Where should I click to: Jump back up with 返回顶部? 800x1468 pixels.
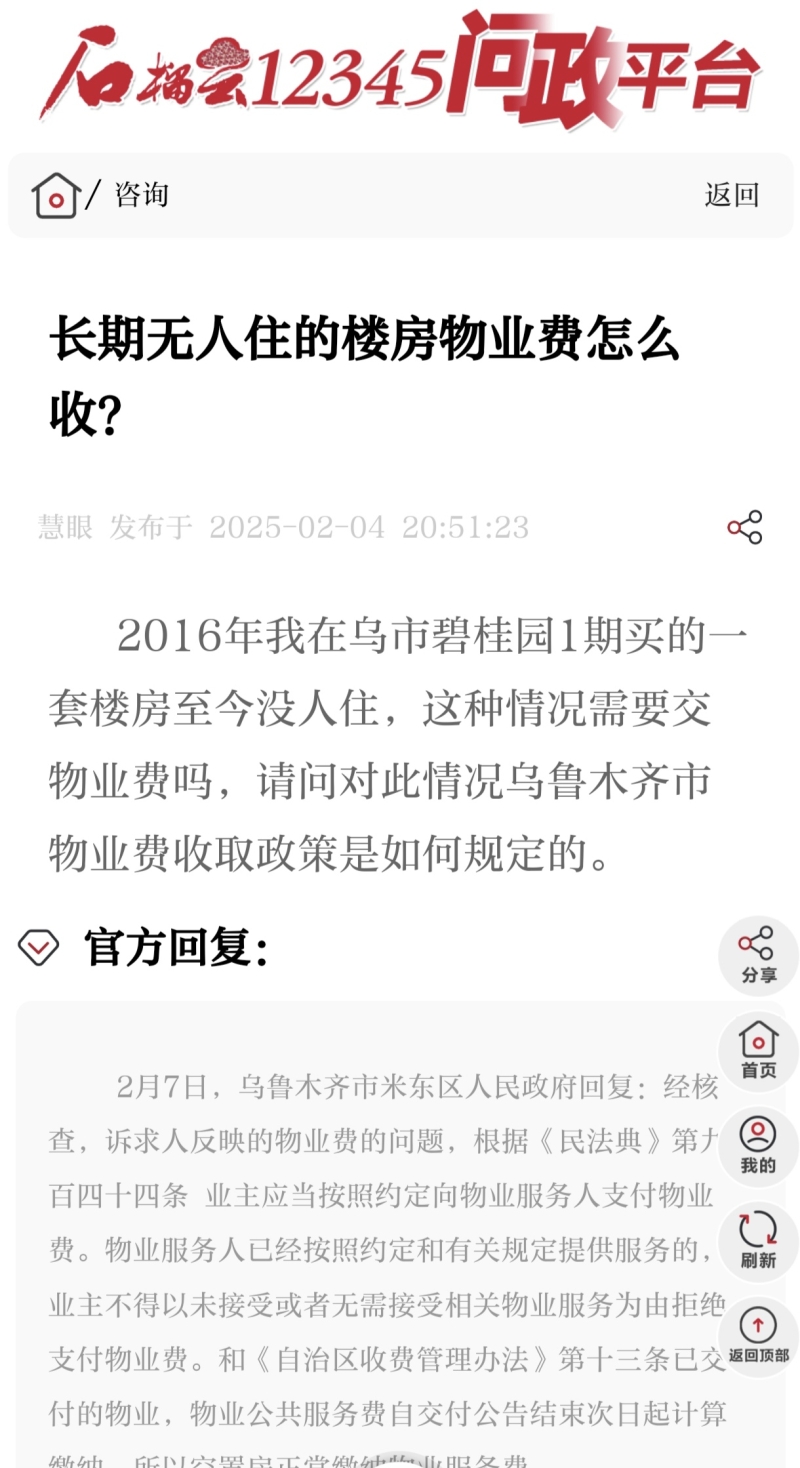[x=758, y=1336]
